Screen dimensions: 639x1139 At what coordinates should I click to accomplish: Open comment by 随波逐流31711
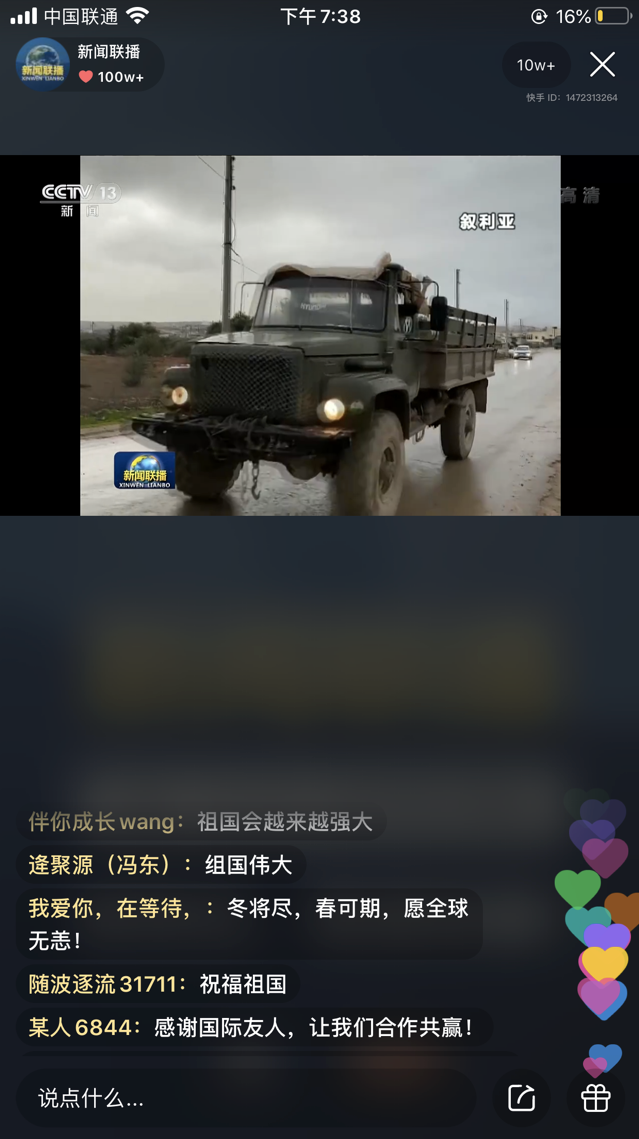[x=157, y=984]
